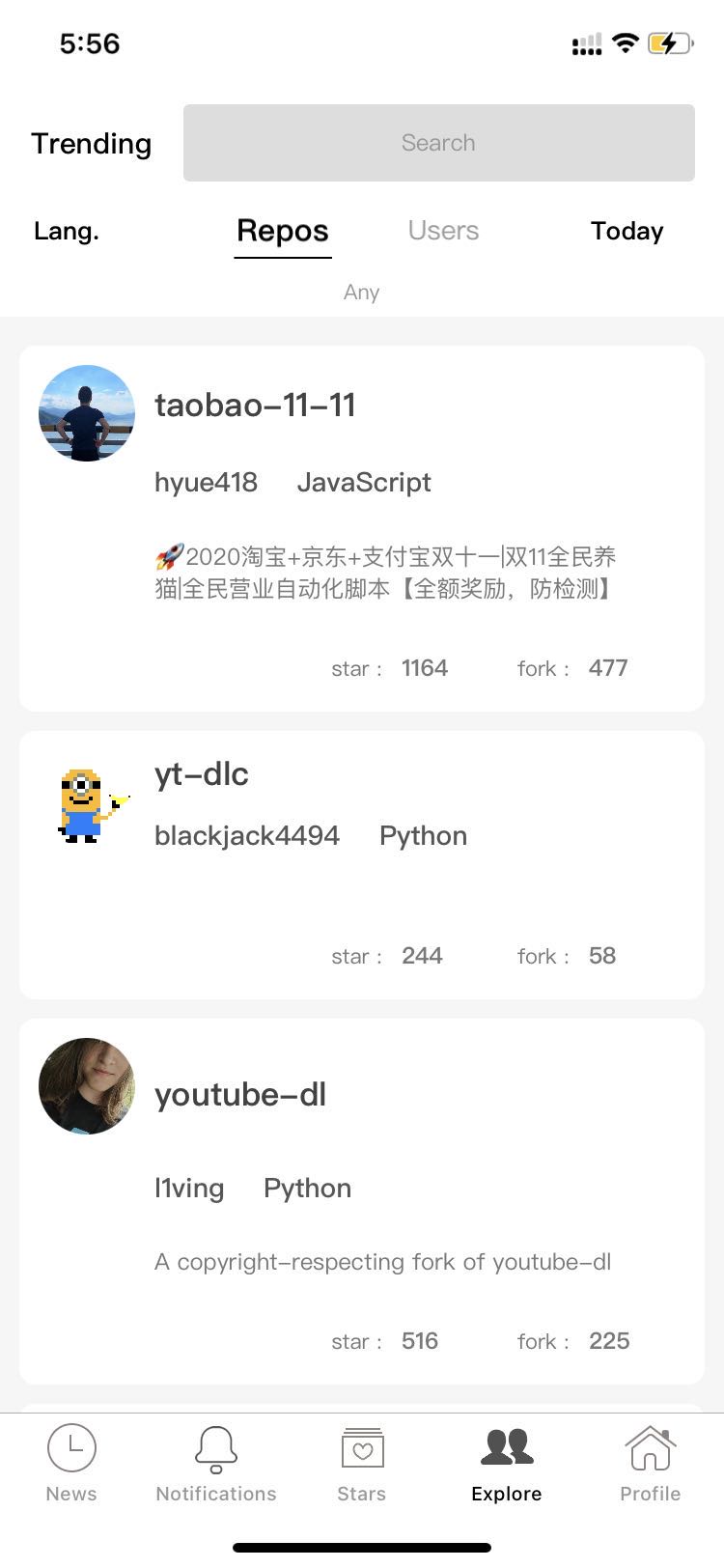Go to the Profile tab
The image size is (724, 1568).
[651, 1462]
